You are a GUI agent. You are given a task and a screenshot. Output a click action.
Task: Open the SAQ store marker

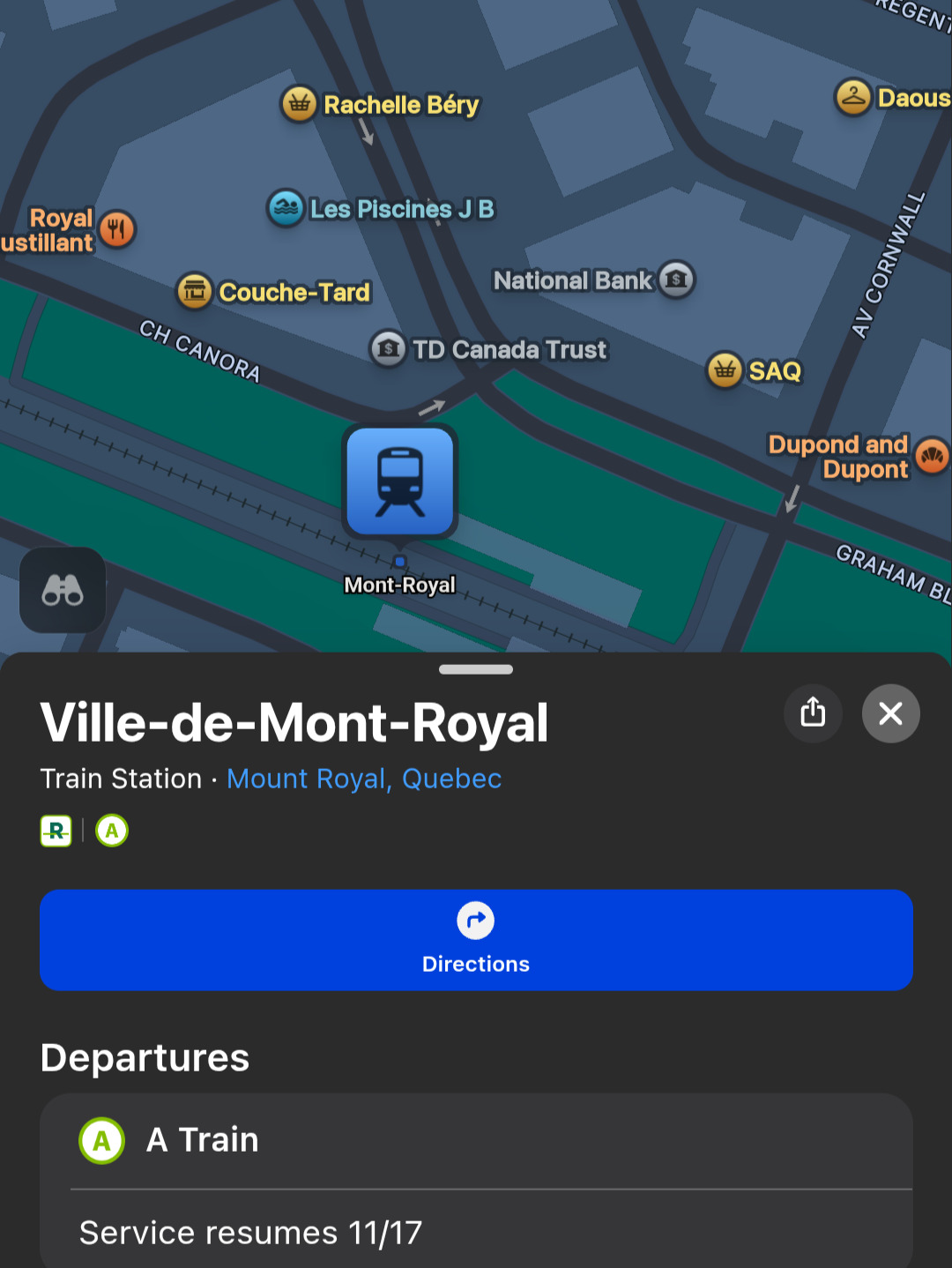[x=725, y=370]
